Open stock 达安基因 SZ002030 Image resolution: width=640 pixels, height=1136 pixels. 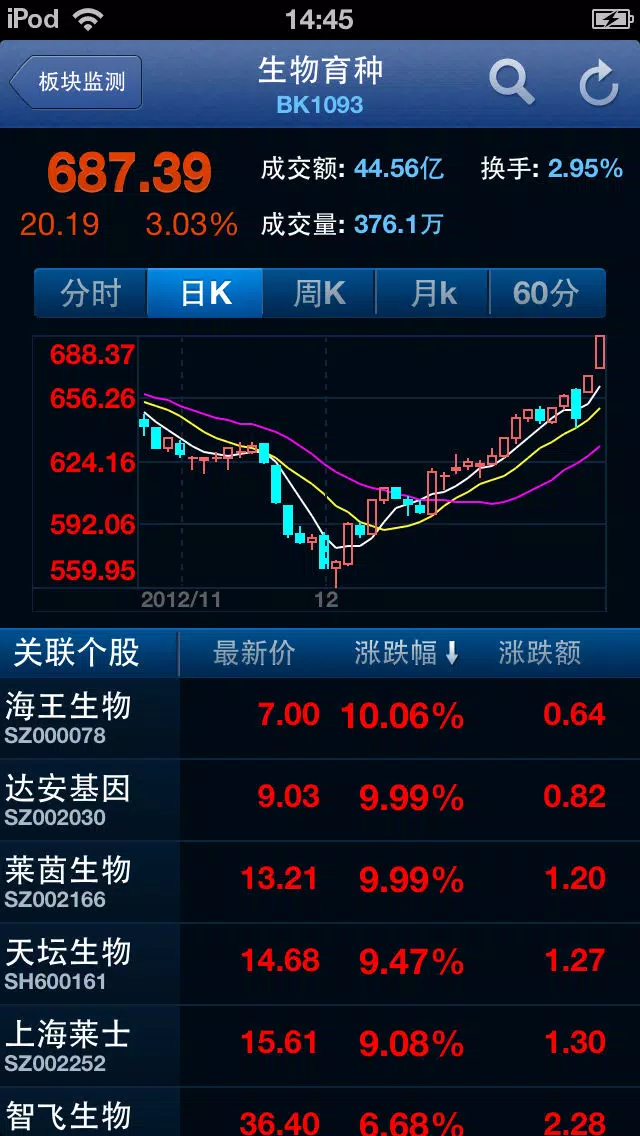[x=320, y=800]
